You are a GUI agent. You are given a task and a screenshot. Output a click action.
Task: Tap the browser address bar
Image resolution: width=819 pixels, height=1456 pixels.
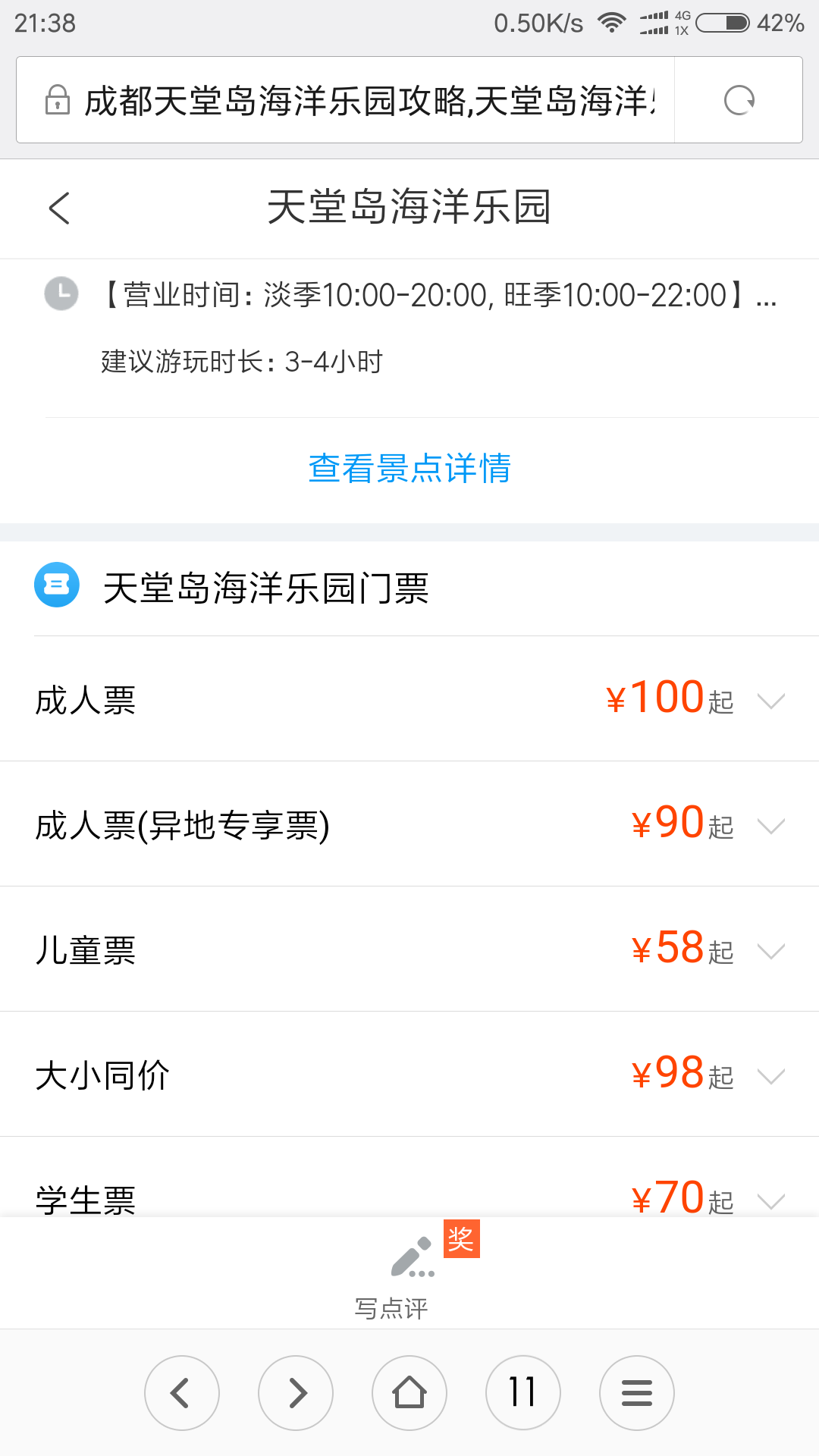pos(345,100)
